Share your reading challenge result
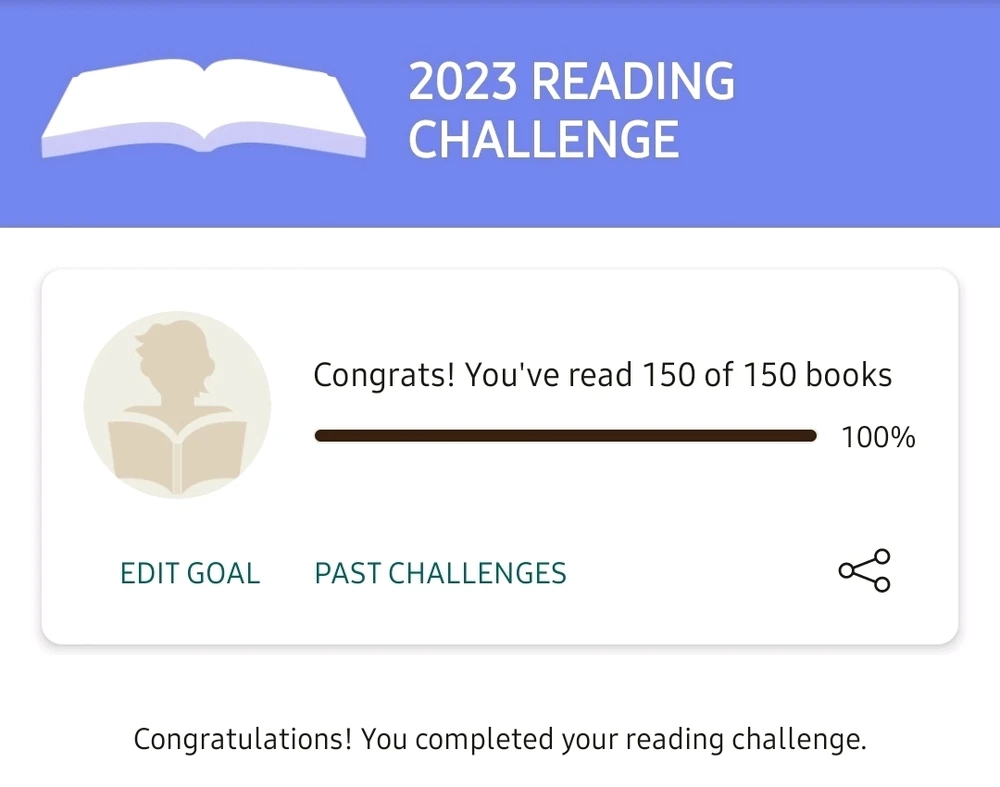1000x787 pixels. (x=864, y=571)
